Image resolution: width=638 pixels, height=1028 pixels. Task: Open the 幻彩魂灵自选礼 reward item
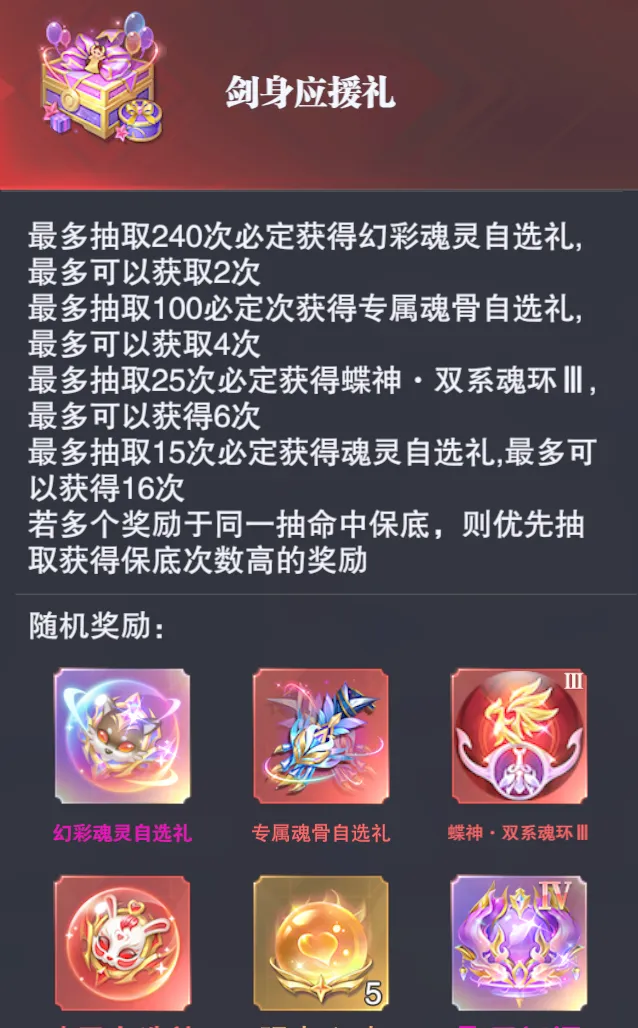click(122, 736)
